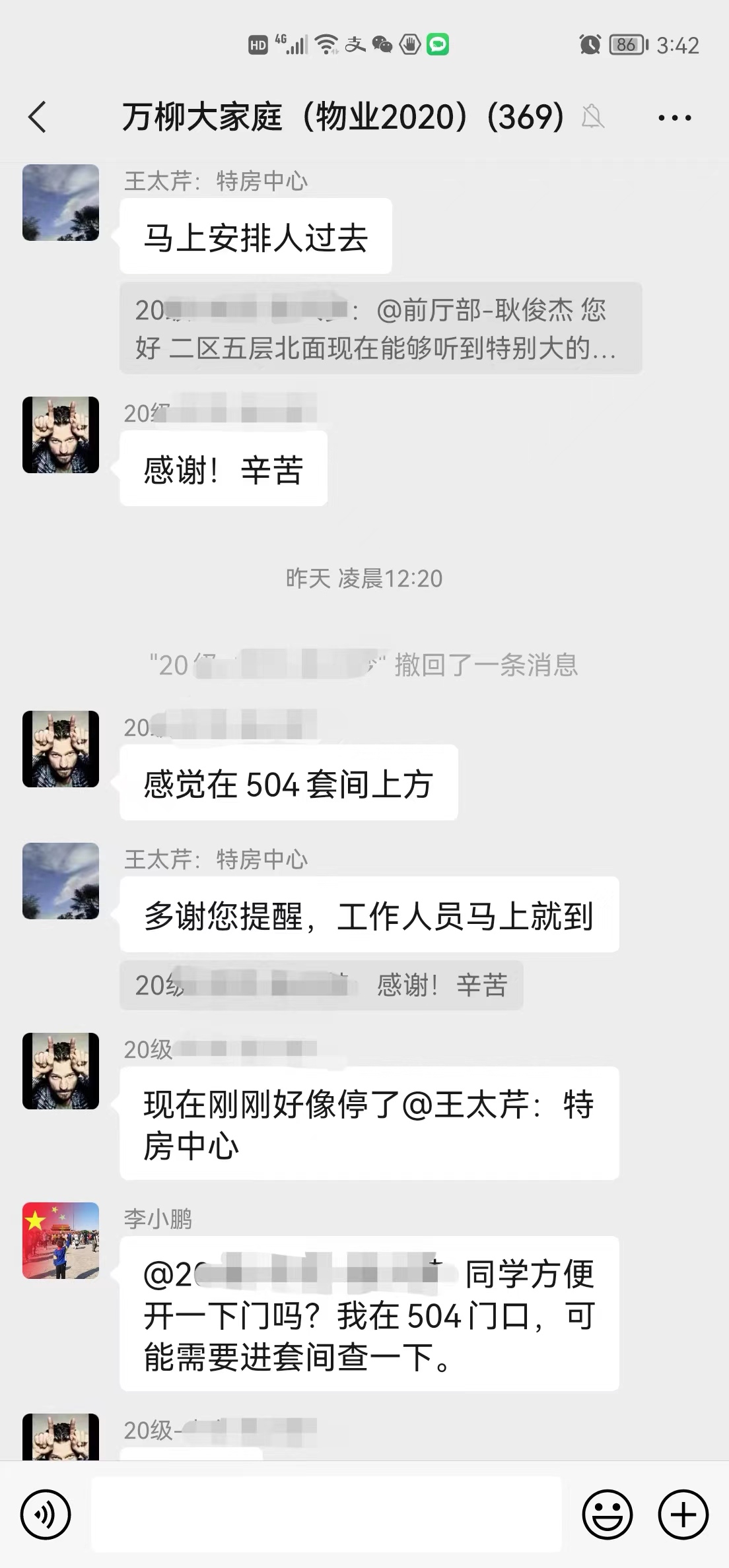Tap the message input field
Image resolution: width=729 pixels, height=1568 pixels.
click(326, 1514)
